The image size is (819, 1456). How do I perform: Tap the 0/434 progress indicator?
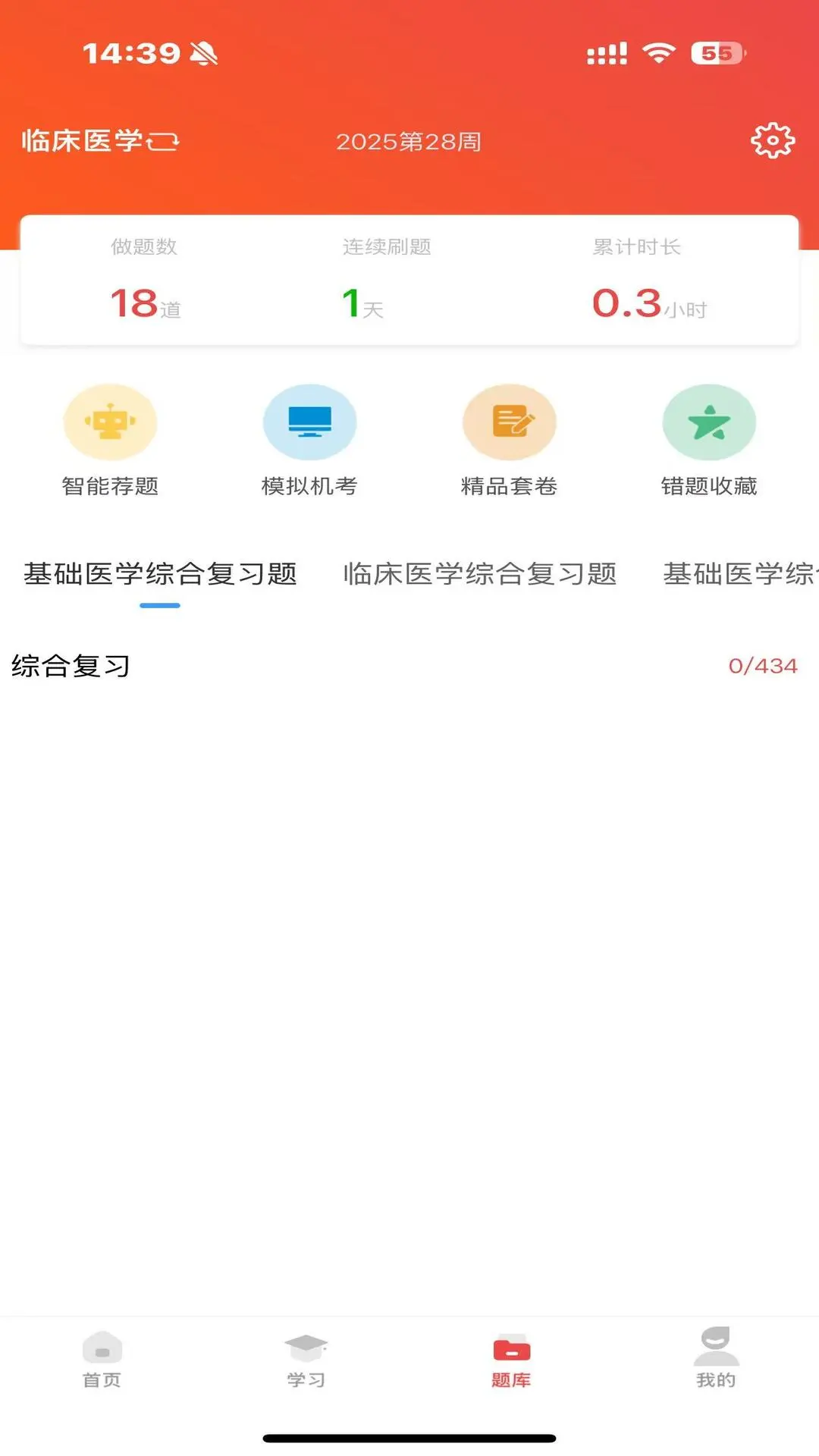(762, 666)
